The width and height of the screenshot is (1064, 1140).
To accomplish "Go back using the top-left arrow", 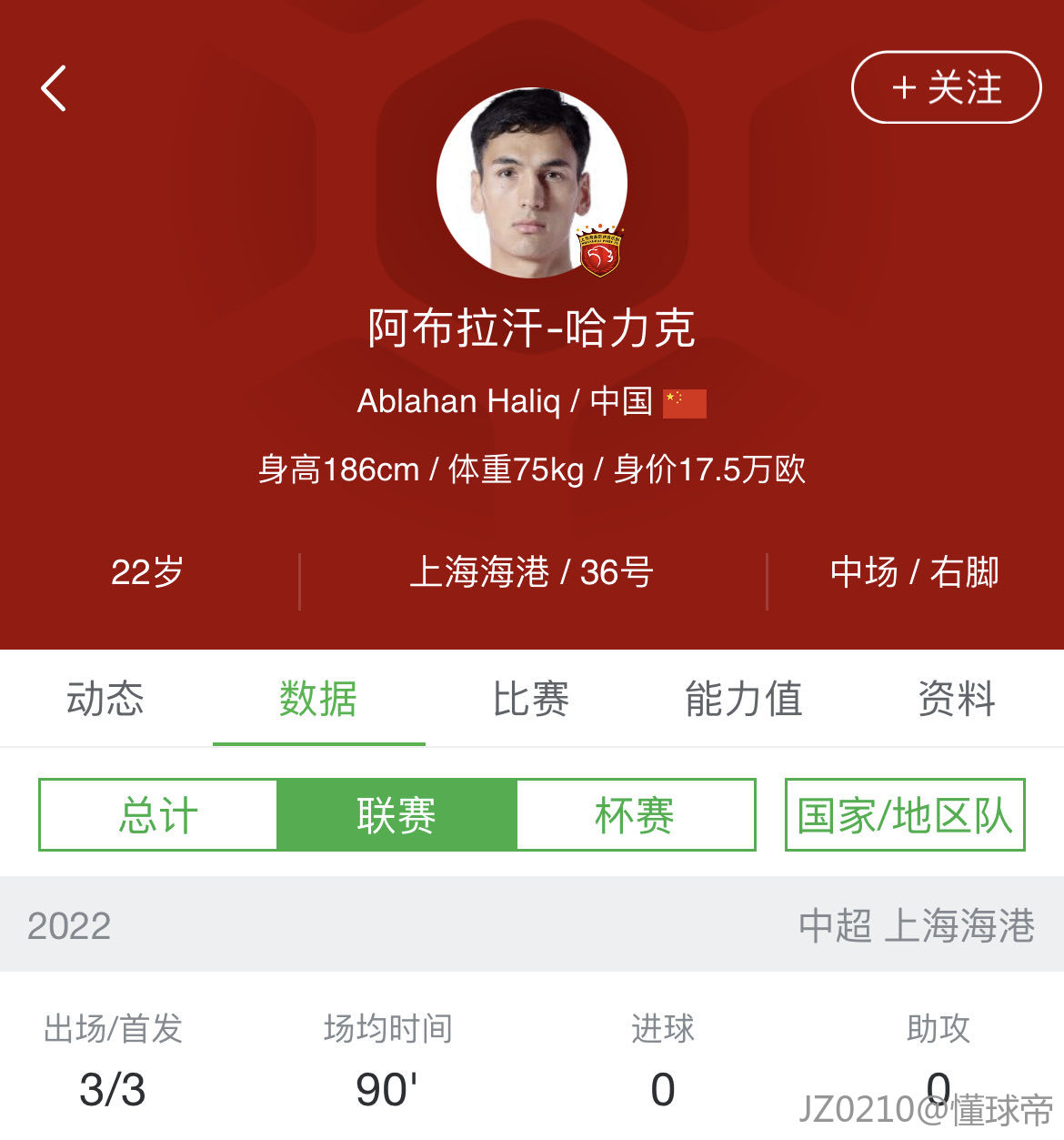I will [x=54, y=89].
